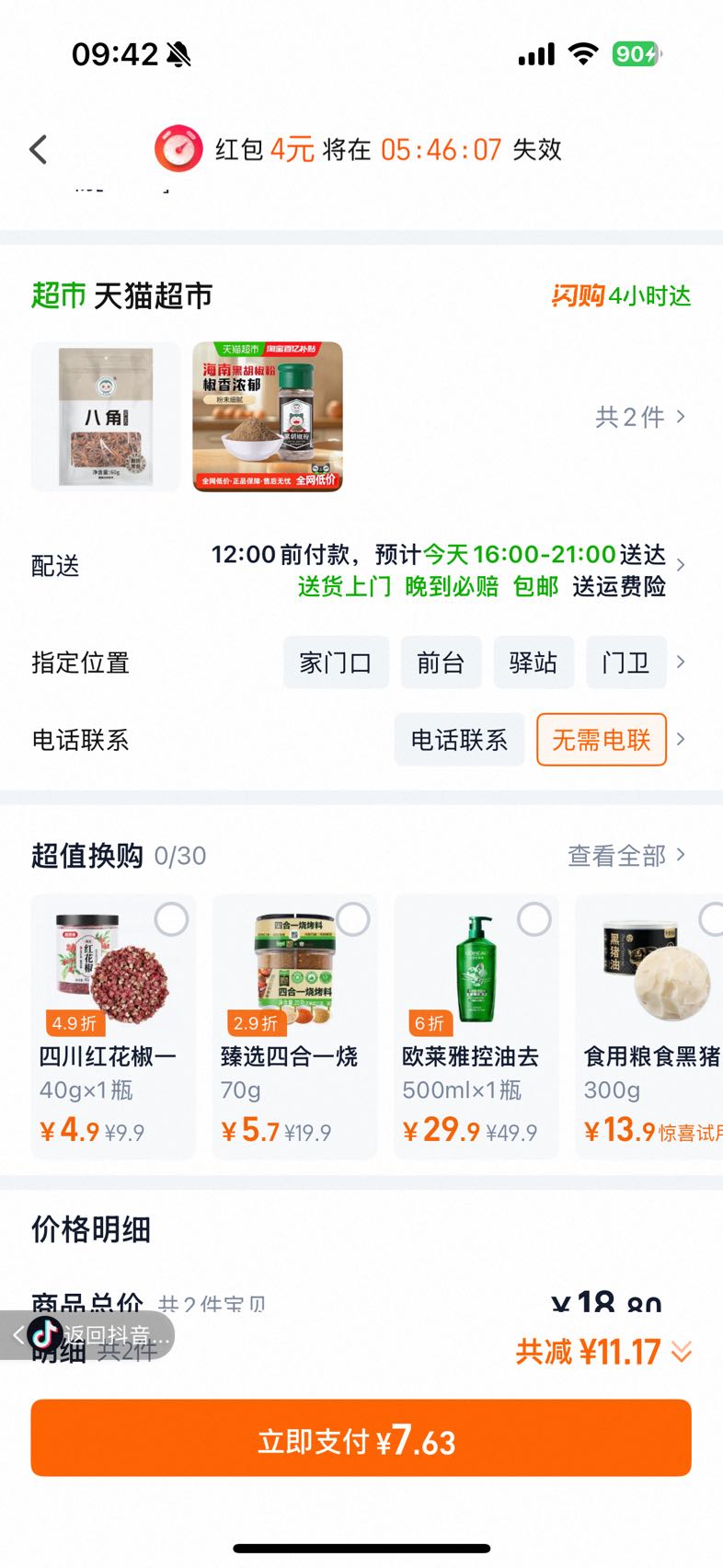Tap 立即支付 ¥7.63 to pay
This screenshot has height=1568, width=723.
tap(361, 1438)
